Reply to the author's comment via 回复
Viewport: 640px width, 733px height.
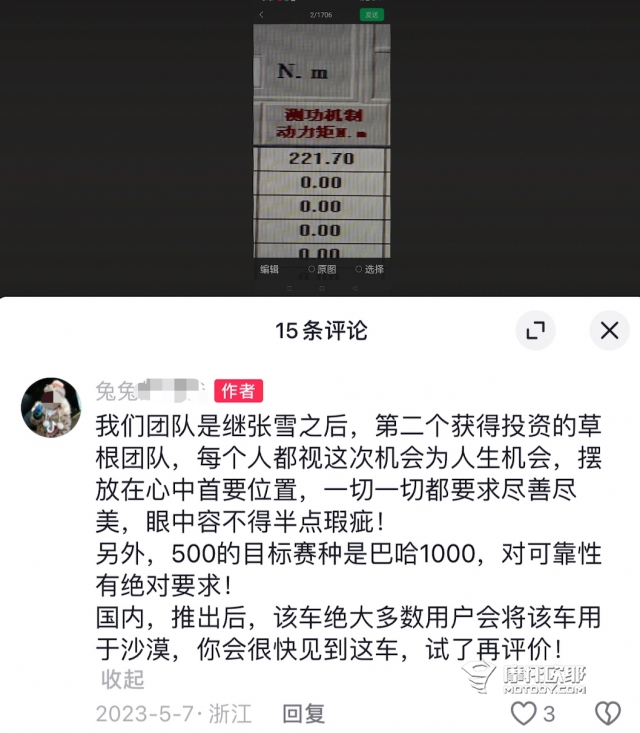click(x=303, y=713)
